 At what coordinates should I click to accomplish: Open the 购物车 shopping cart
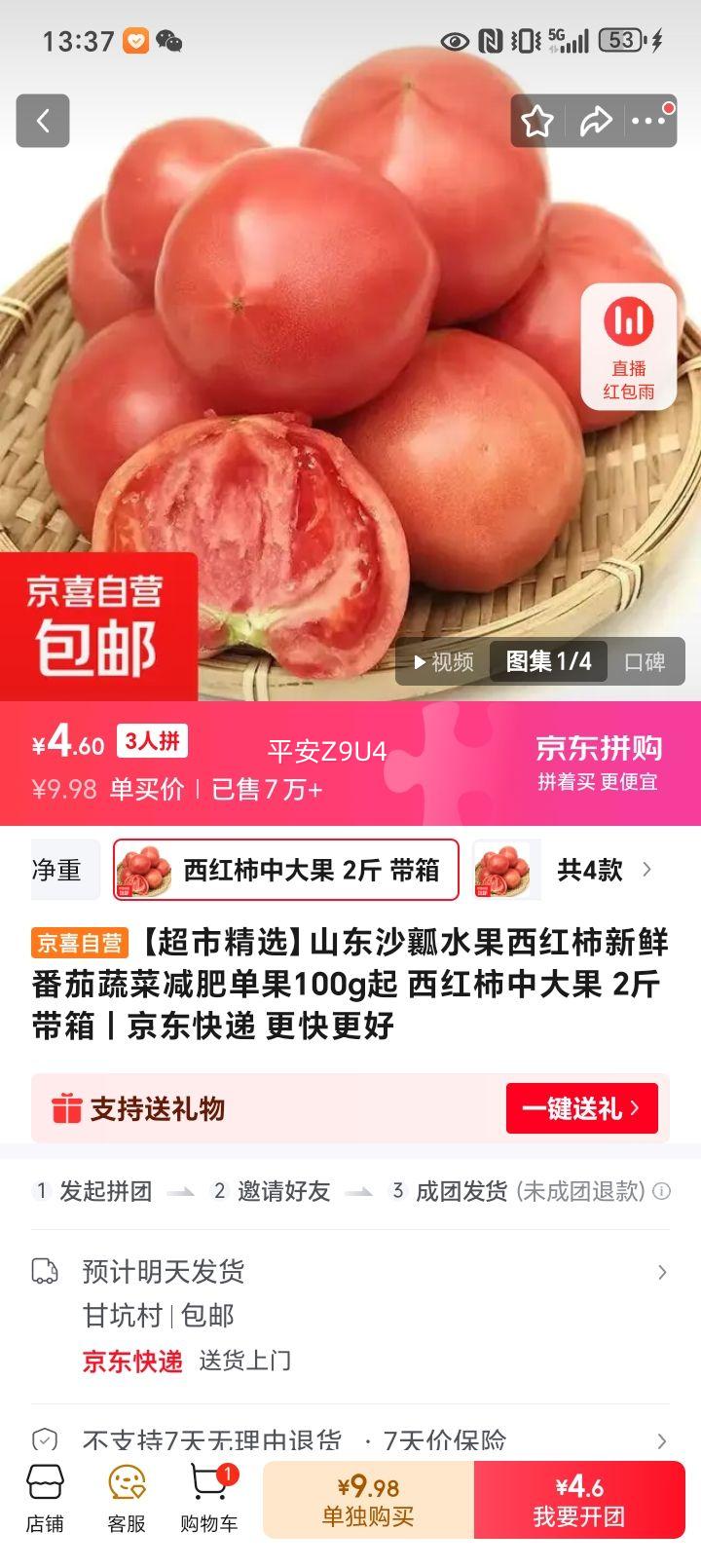click(208, 1498)
